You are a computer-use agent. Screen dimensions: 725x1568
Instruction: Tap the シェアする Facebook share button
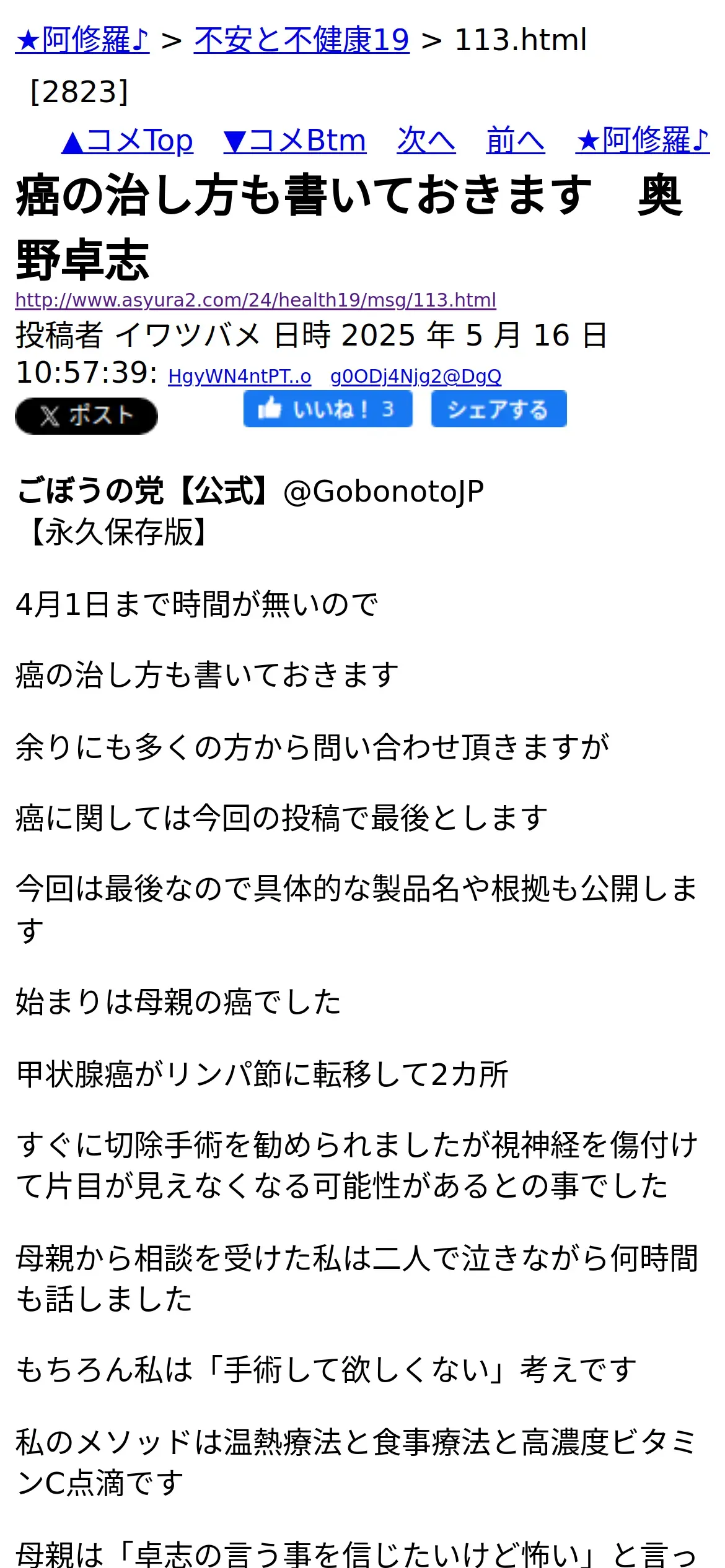coord(499,409)
